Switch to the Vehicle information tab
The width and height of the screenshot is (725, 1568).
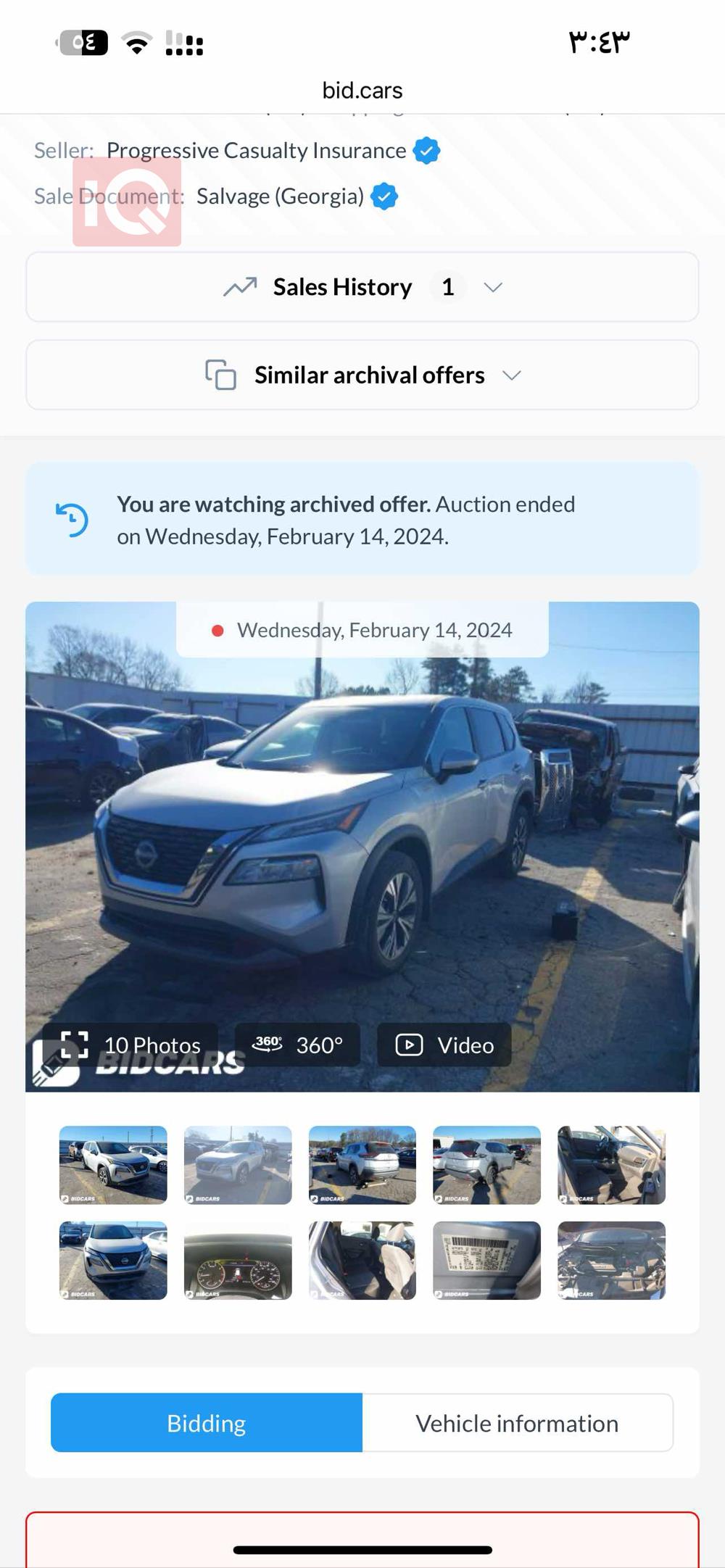(x=517, y=1423)
